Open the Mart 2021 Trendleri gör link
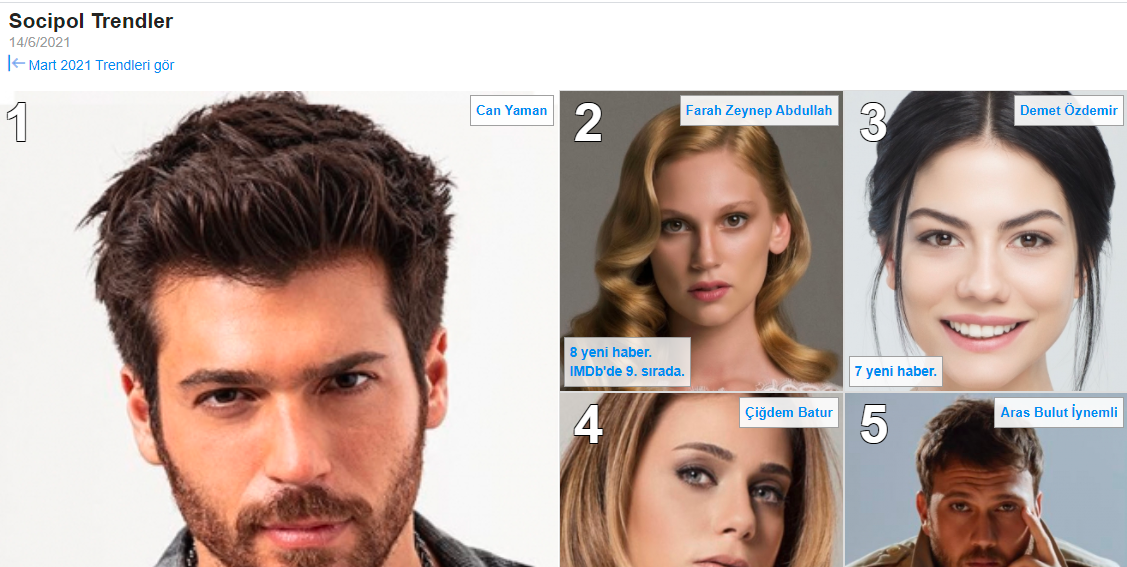This screenshot has height=567, width=1127. (100, 65)
